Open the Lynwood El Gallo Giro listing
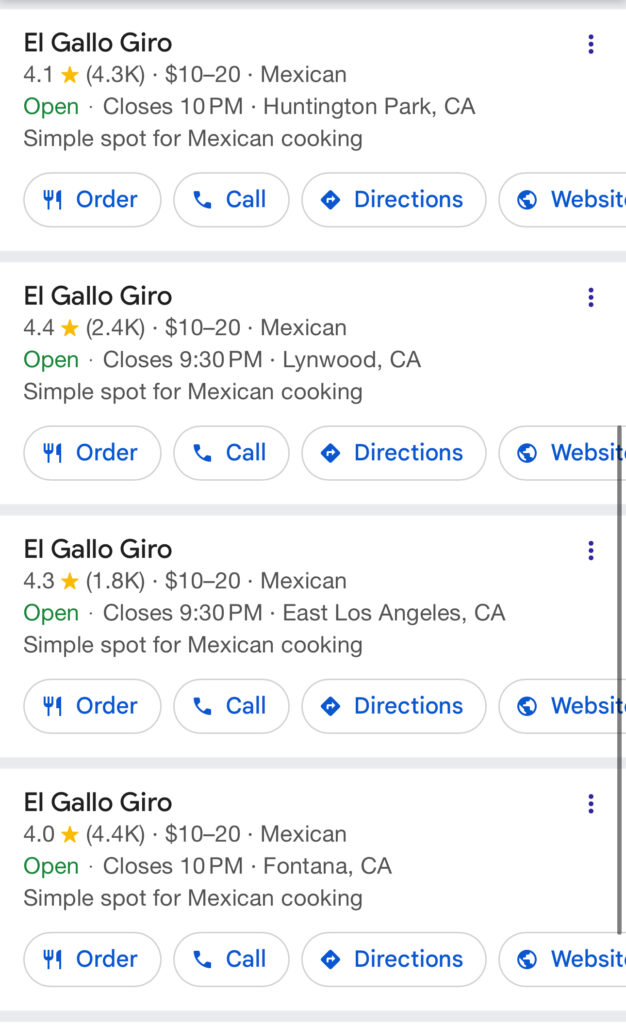 coord(98,296)
